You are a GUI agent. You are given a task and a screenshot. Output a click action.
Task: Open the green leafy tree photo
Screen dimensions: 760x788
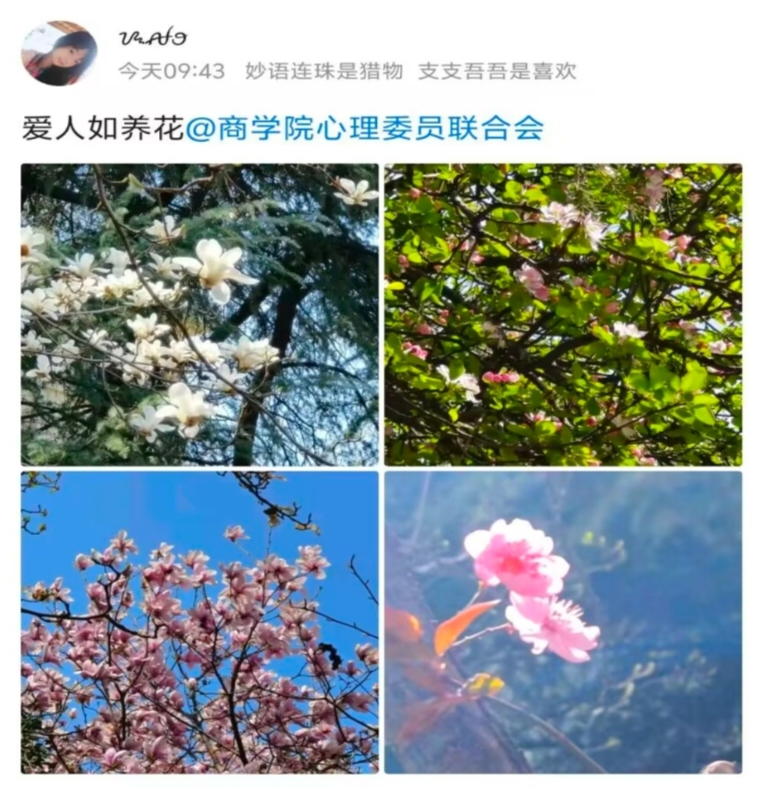tap(563, 315)
